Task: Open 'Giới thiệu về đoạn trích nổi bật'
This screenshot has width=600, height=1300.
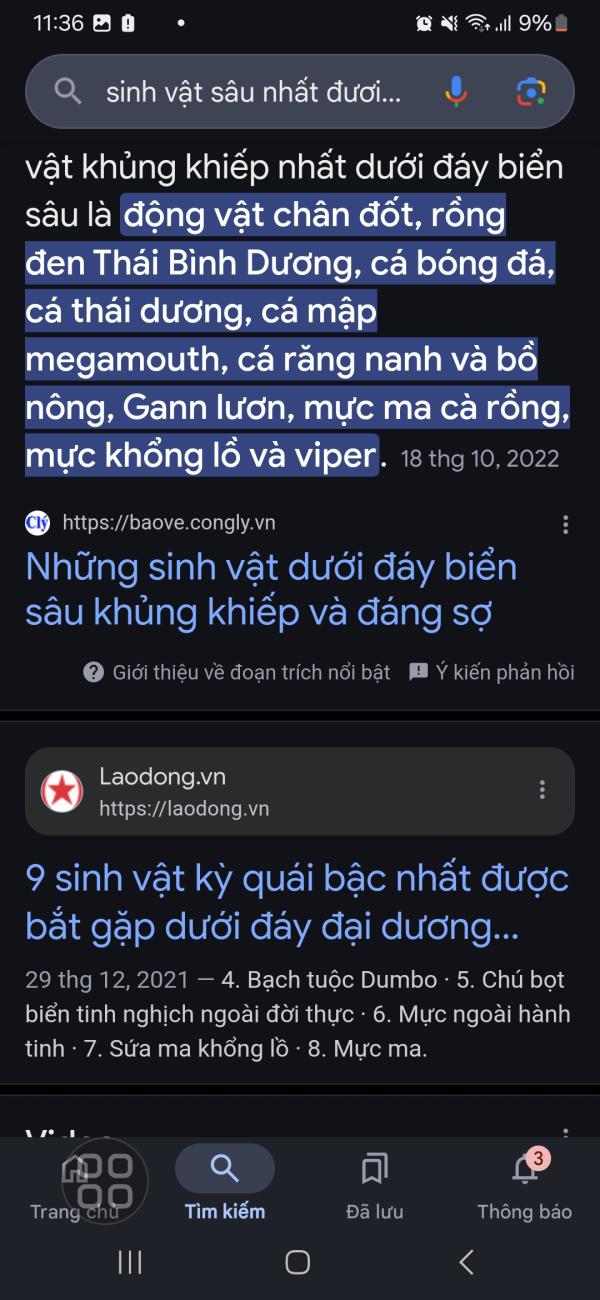Action: click(x=237, y=672)
